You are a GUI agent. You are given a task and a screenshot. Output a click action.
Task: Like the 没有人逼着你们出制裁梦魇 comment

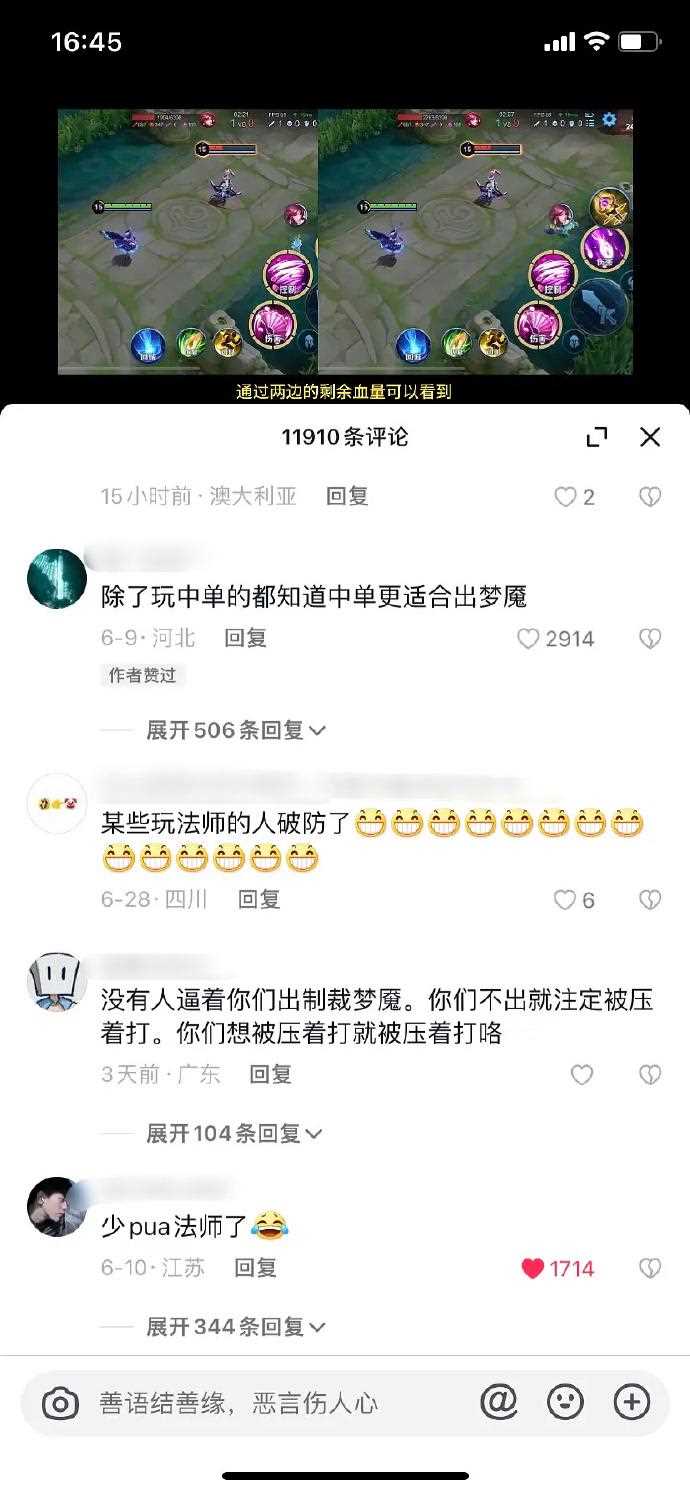[x=581, y=1074]
